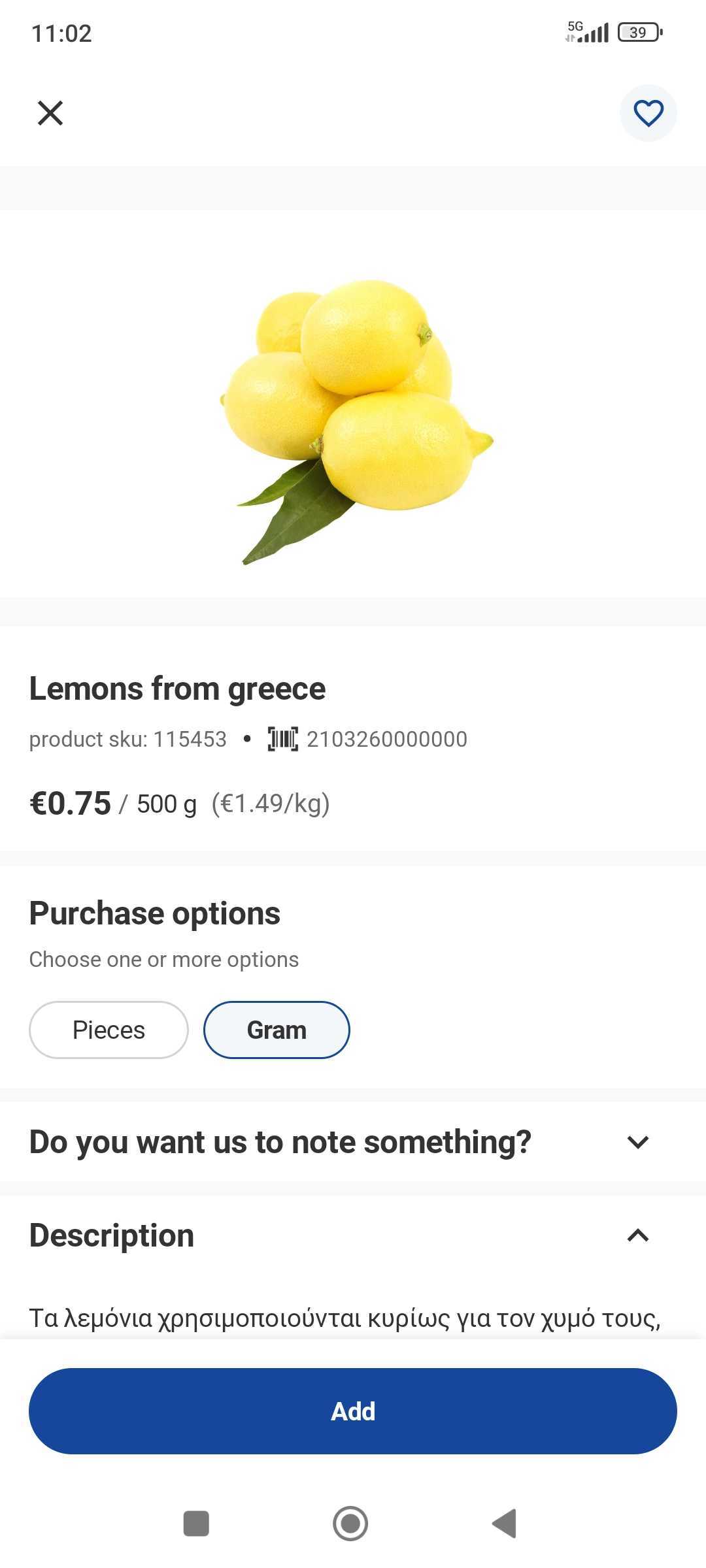706x1568 pixels.
Task: Add lemons to favorites with the heart
Action: 648,113
